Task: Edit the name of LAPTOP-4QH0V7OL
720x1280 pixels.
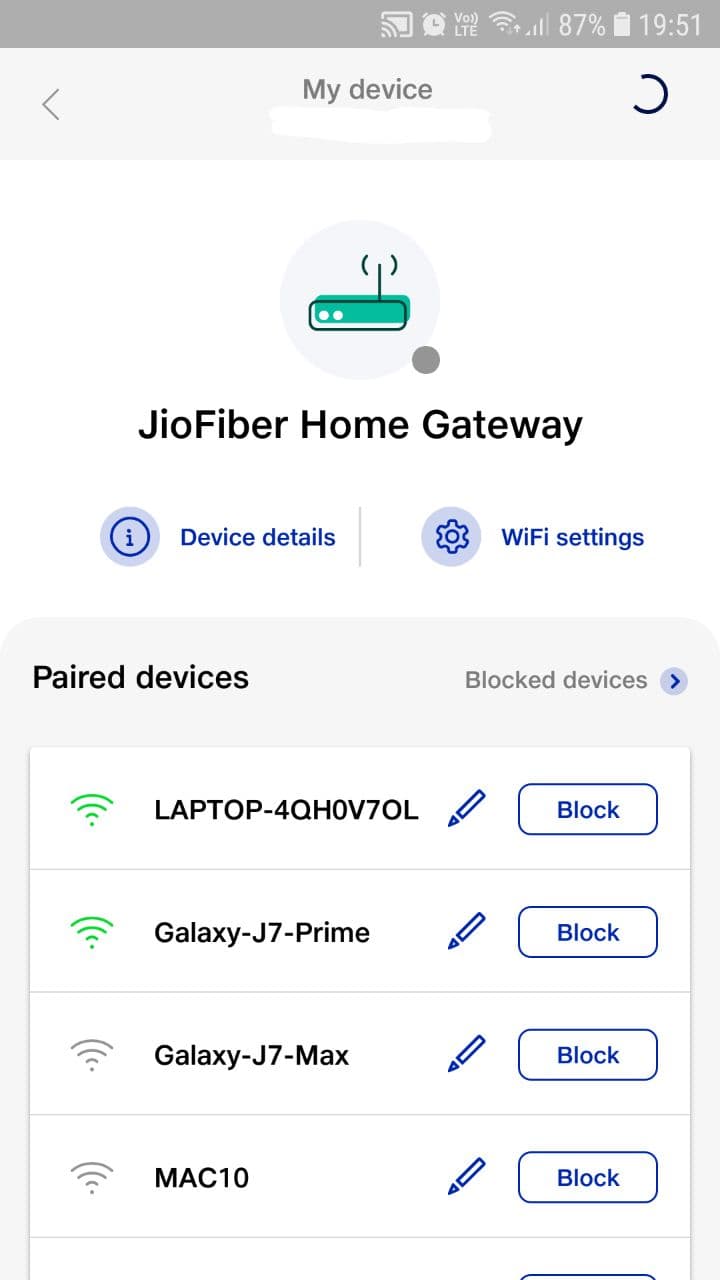Action: tap(466, 809)
